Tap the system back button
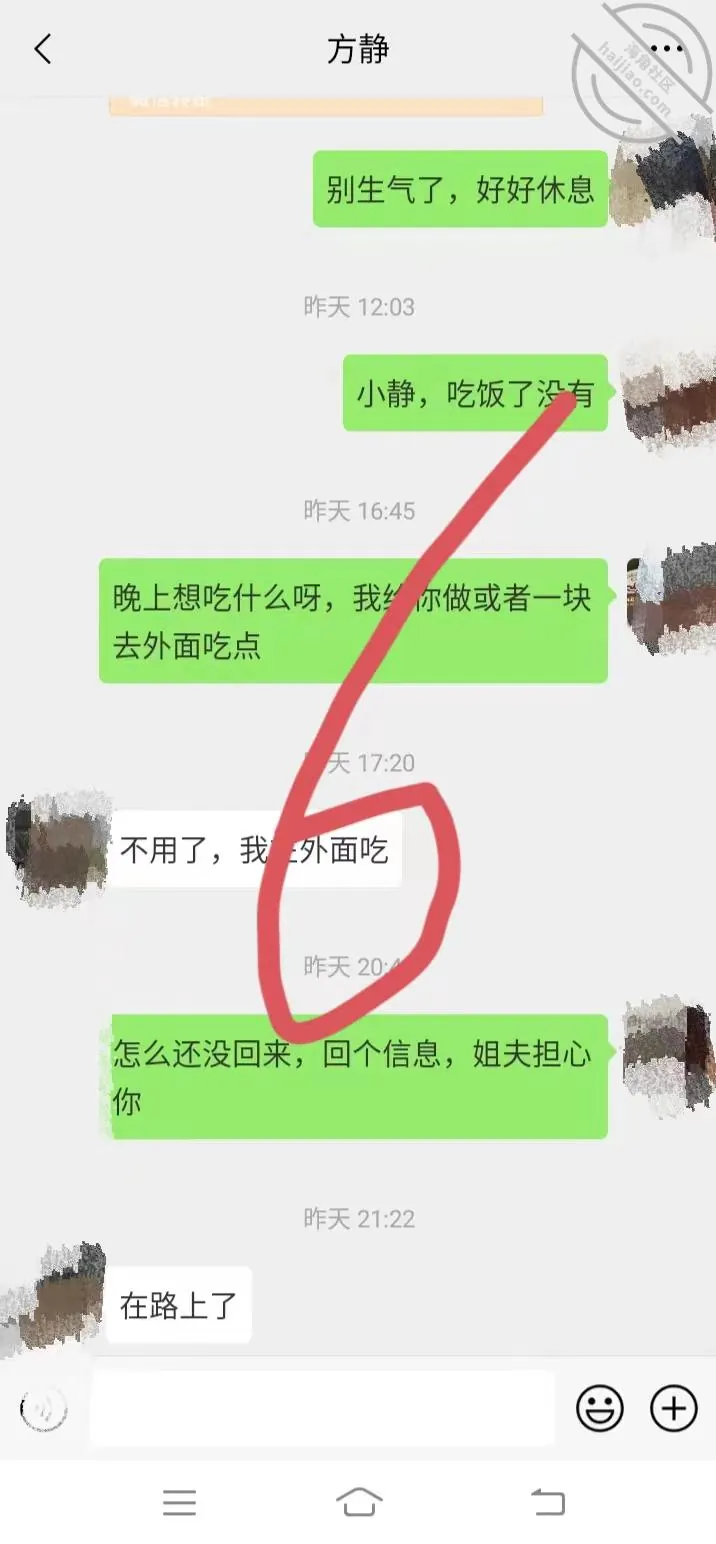Image resolution: width=716 pixels, height=1544 pixels. pyautogui.click(x=547, y=1502)
